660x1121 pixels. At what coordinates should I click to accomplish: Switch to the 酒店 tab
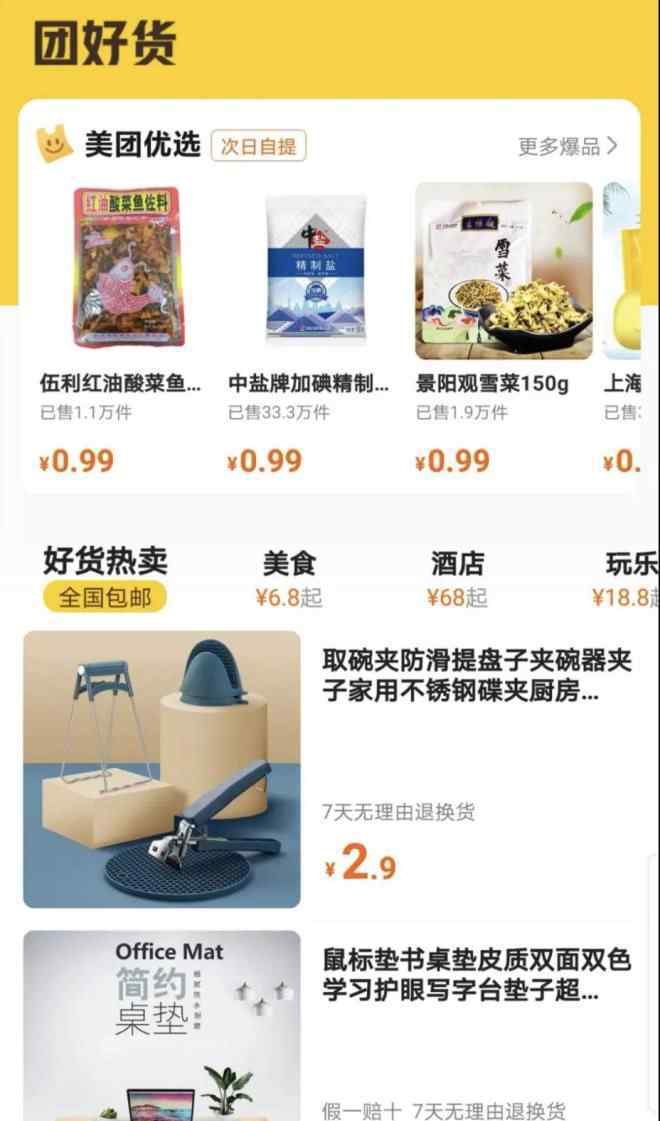[458, 577]
